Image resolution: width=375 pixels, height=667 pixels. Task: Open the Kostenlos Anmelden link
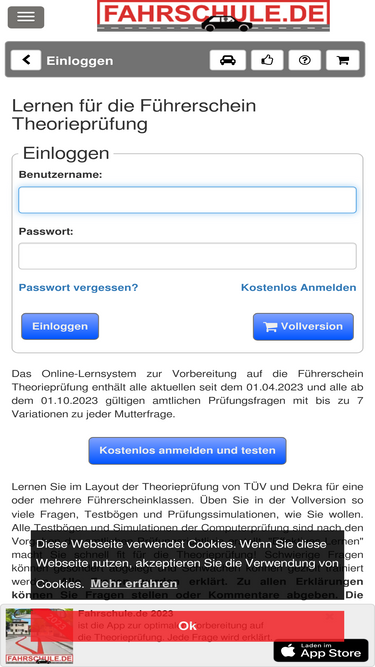(x=298, y=288)
